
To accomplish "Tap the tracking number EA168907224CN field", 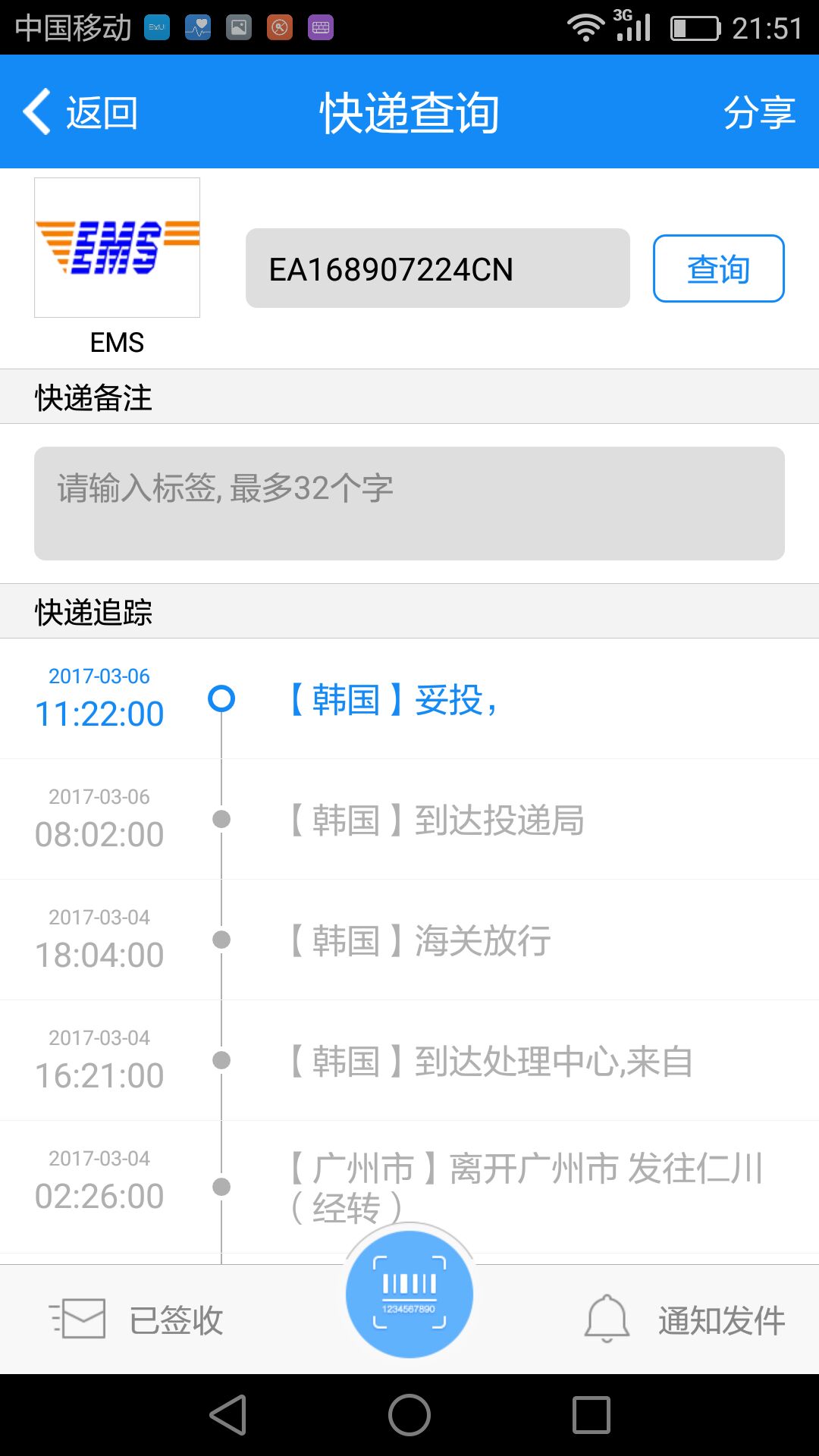I will coord(438,268).
